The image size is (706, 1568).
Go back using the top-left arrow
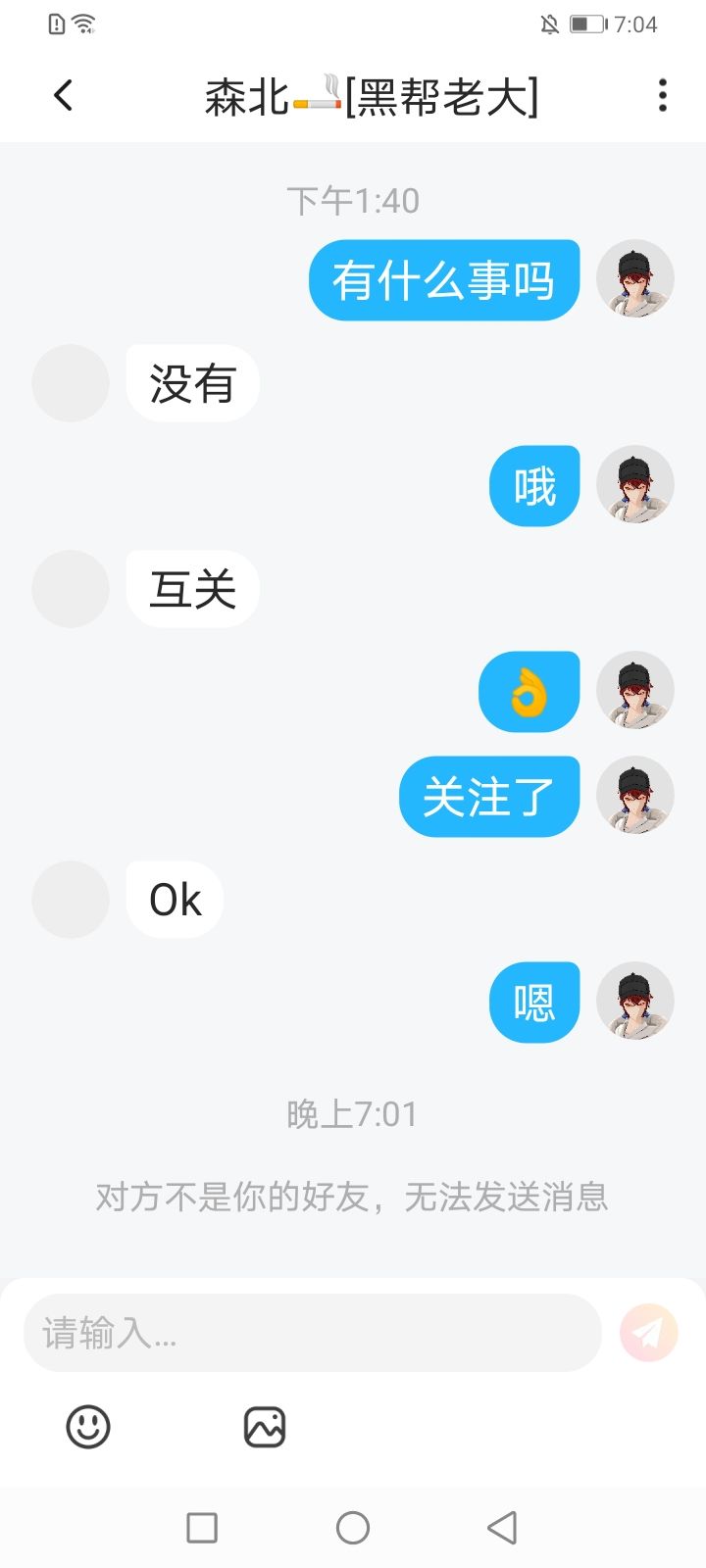pos(64,95)
